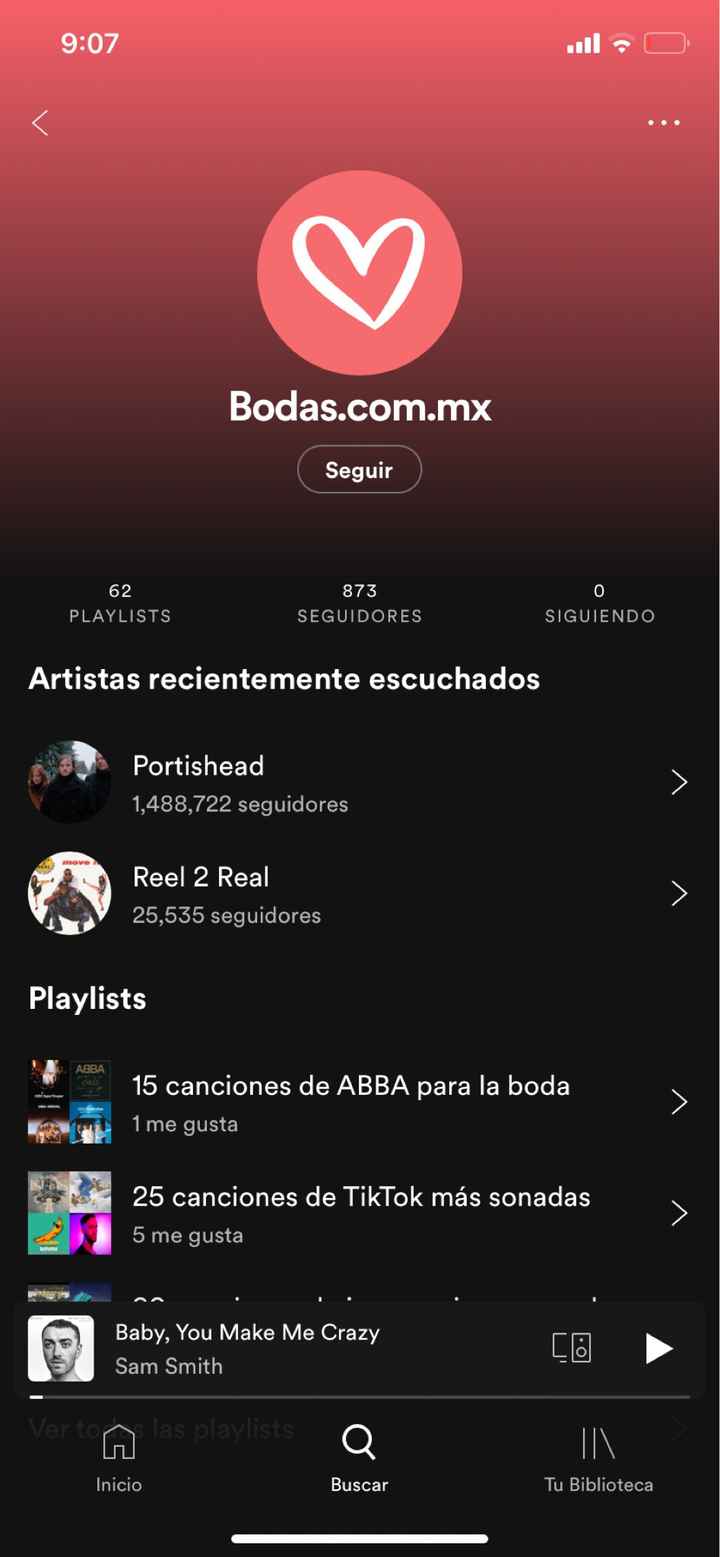Open the Siguiendo count section
This screenshot has height=1557, width=720.
(598, 602)
